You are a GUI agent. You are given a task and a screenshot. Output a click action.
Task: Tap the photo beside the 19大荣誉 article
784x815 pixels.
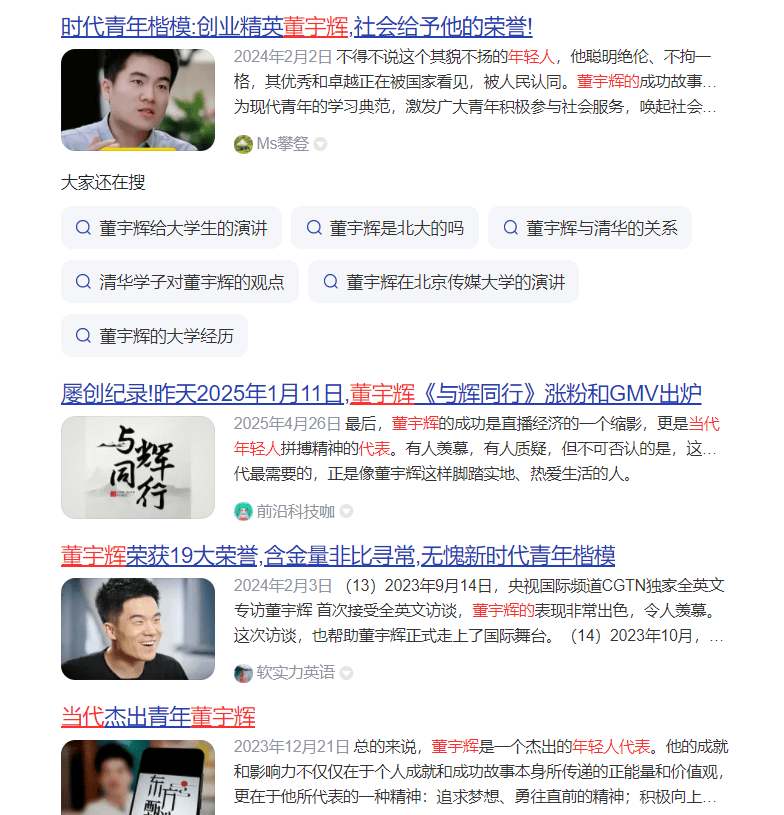pos(138,629)
